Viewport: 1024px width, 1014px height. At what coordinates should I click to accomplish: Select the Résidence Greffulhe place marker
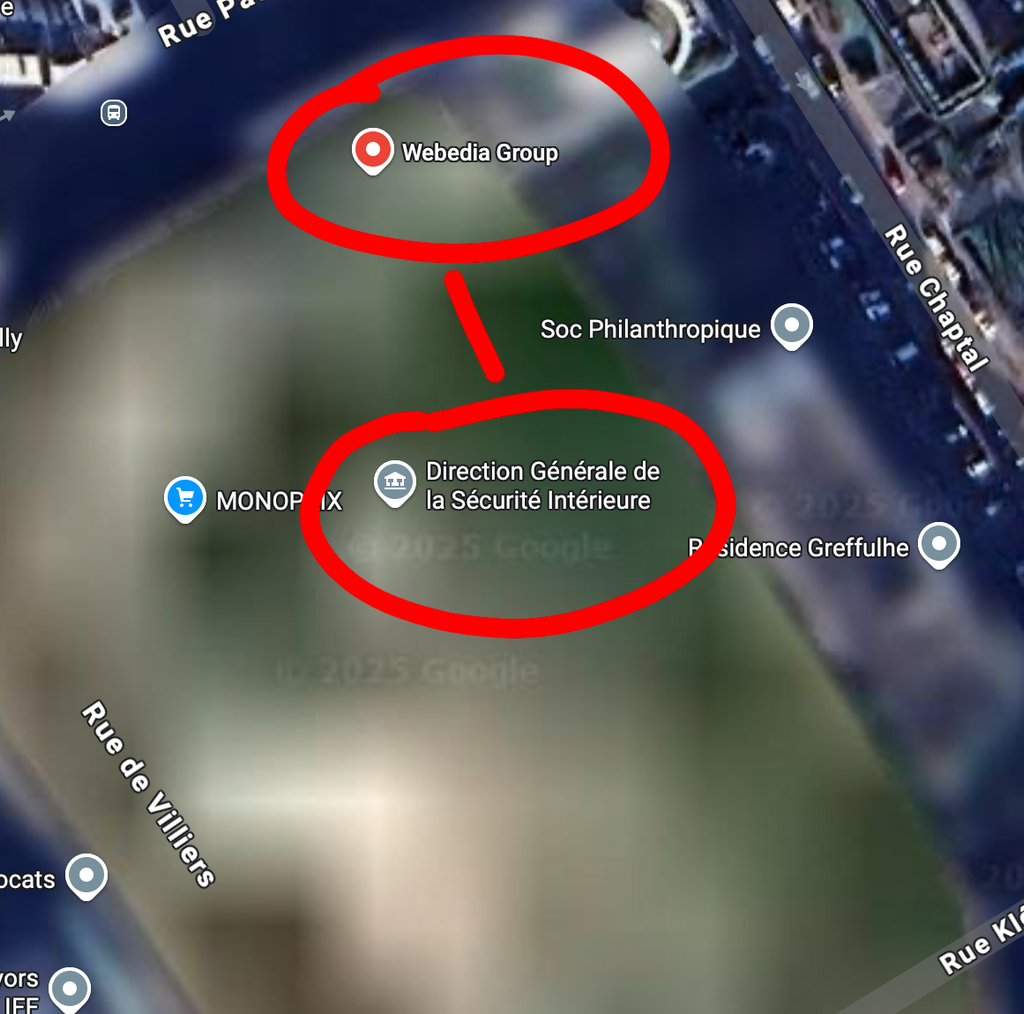(x=938, y=544)
